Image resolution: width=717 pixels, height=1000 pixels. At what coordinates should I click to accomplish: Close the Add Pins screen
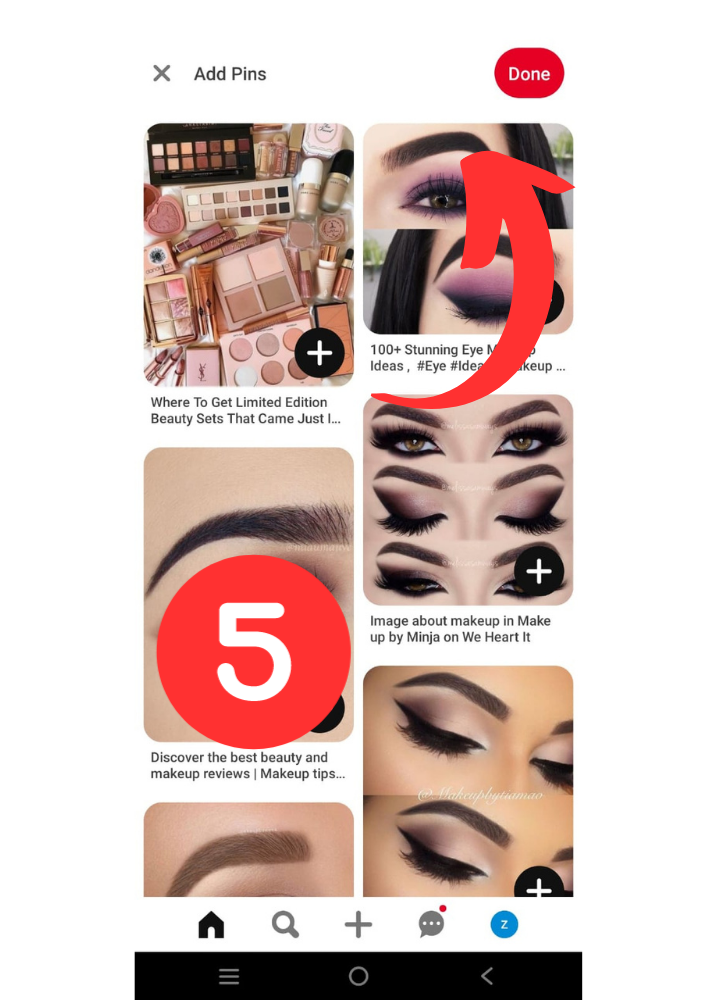161,73
